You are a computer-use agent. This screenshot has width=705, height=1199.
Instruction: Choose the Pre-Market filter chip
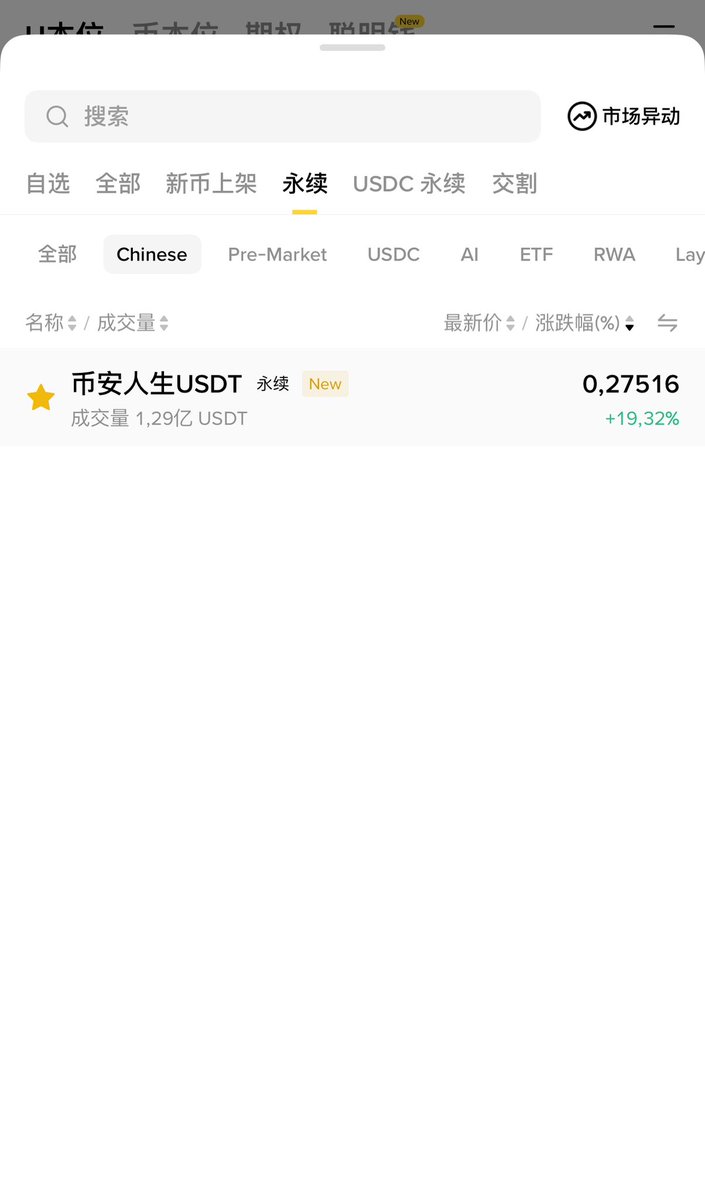(x=277, y=254)
